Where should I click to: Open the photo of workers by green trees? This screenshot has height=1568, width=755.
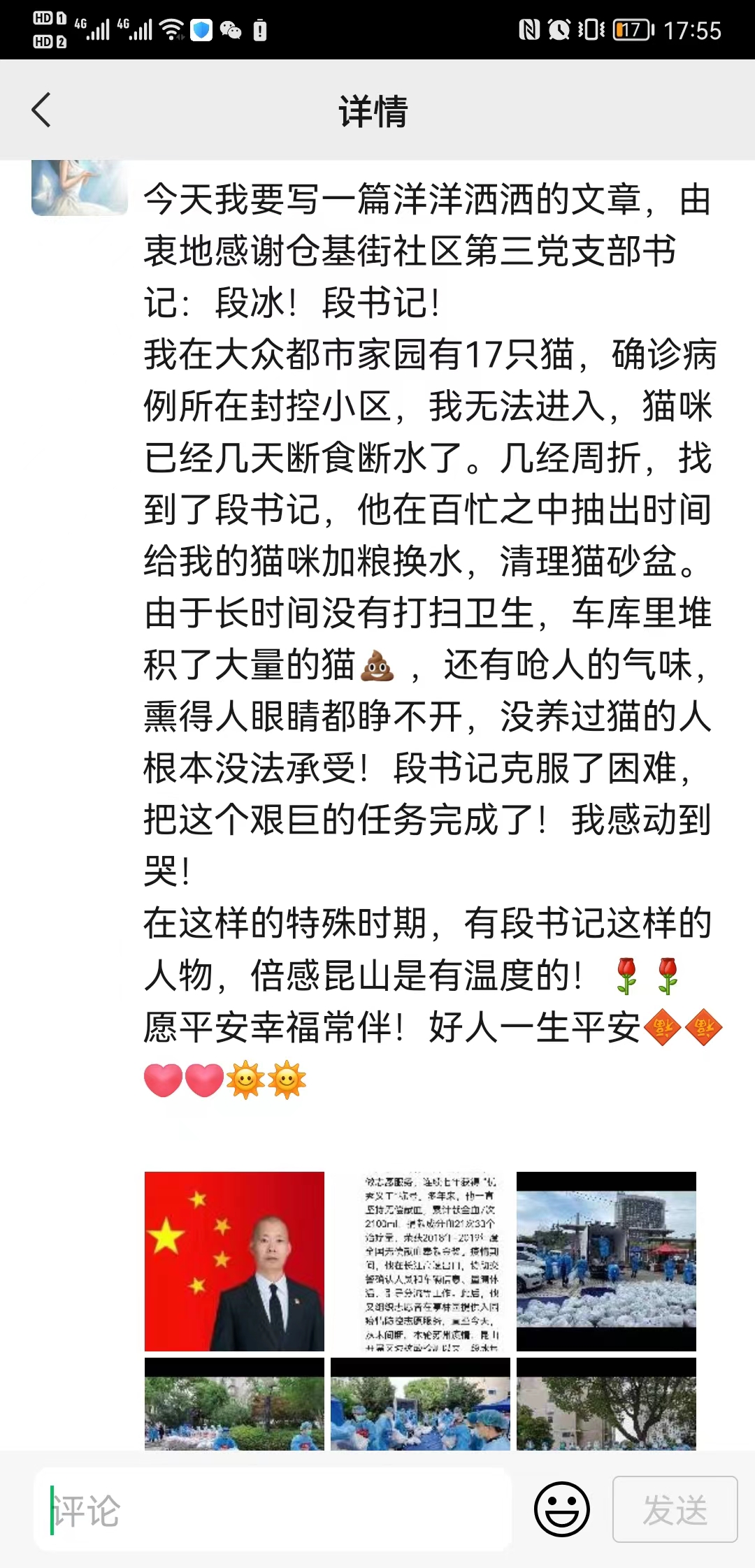point(234,1404)
